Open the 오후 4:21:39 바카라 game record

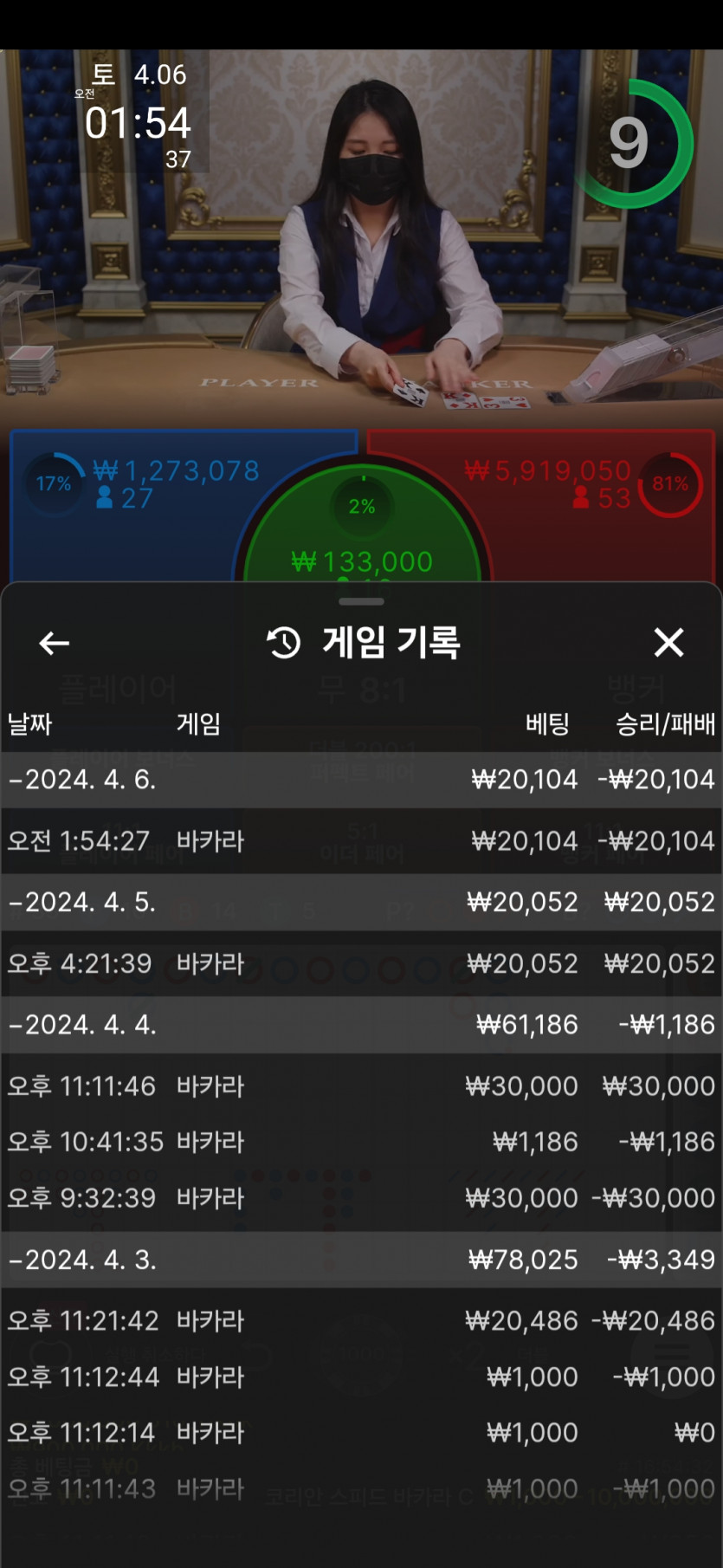(x=360, y=963)
